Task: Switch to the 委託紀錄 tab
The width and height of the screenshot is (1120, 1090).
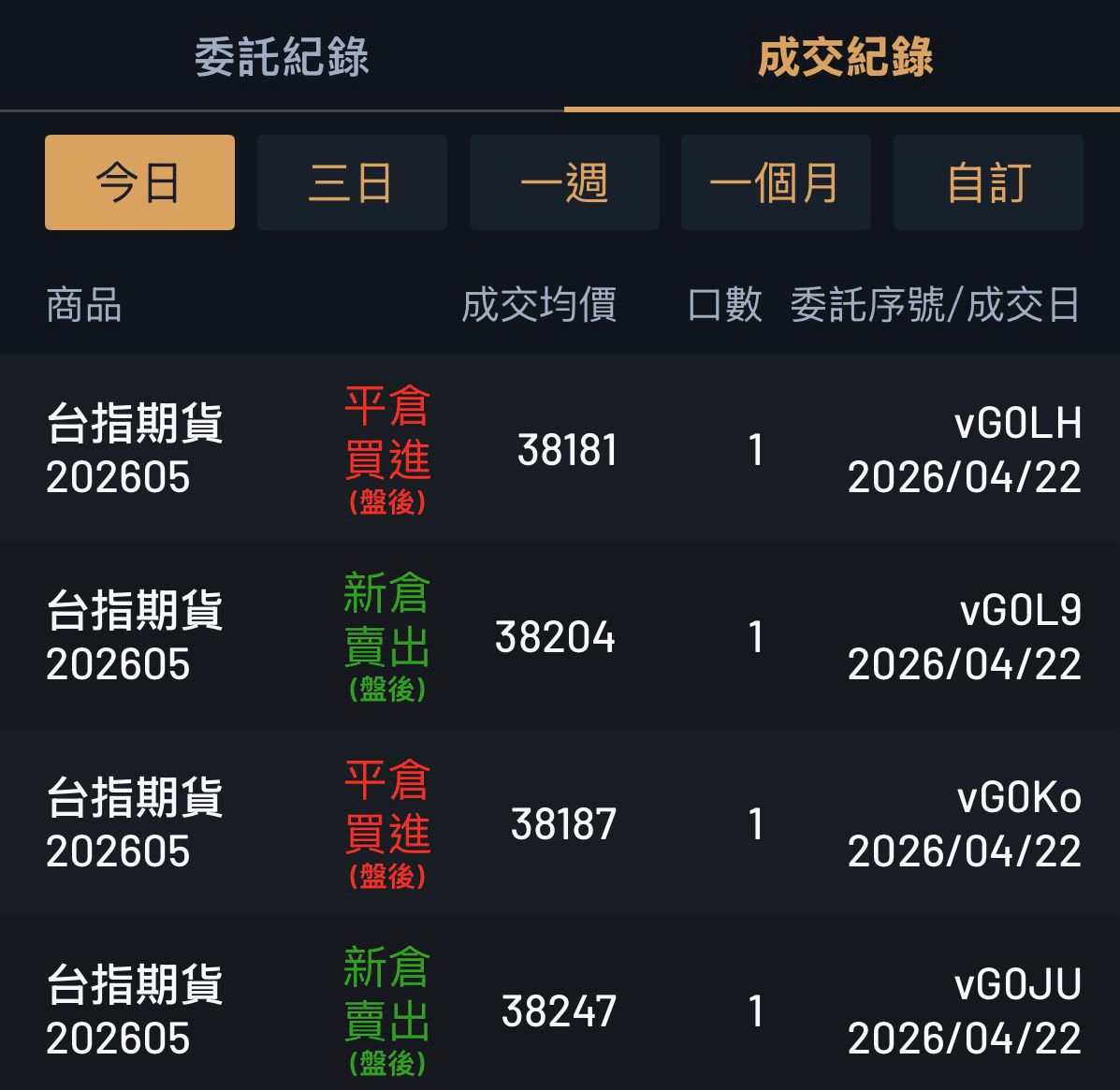Action: (282, 57)
